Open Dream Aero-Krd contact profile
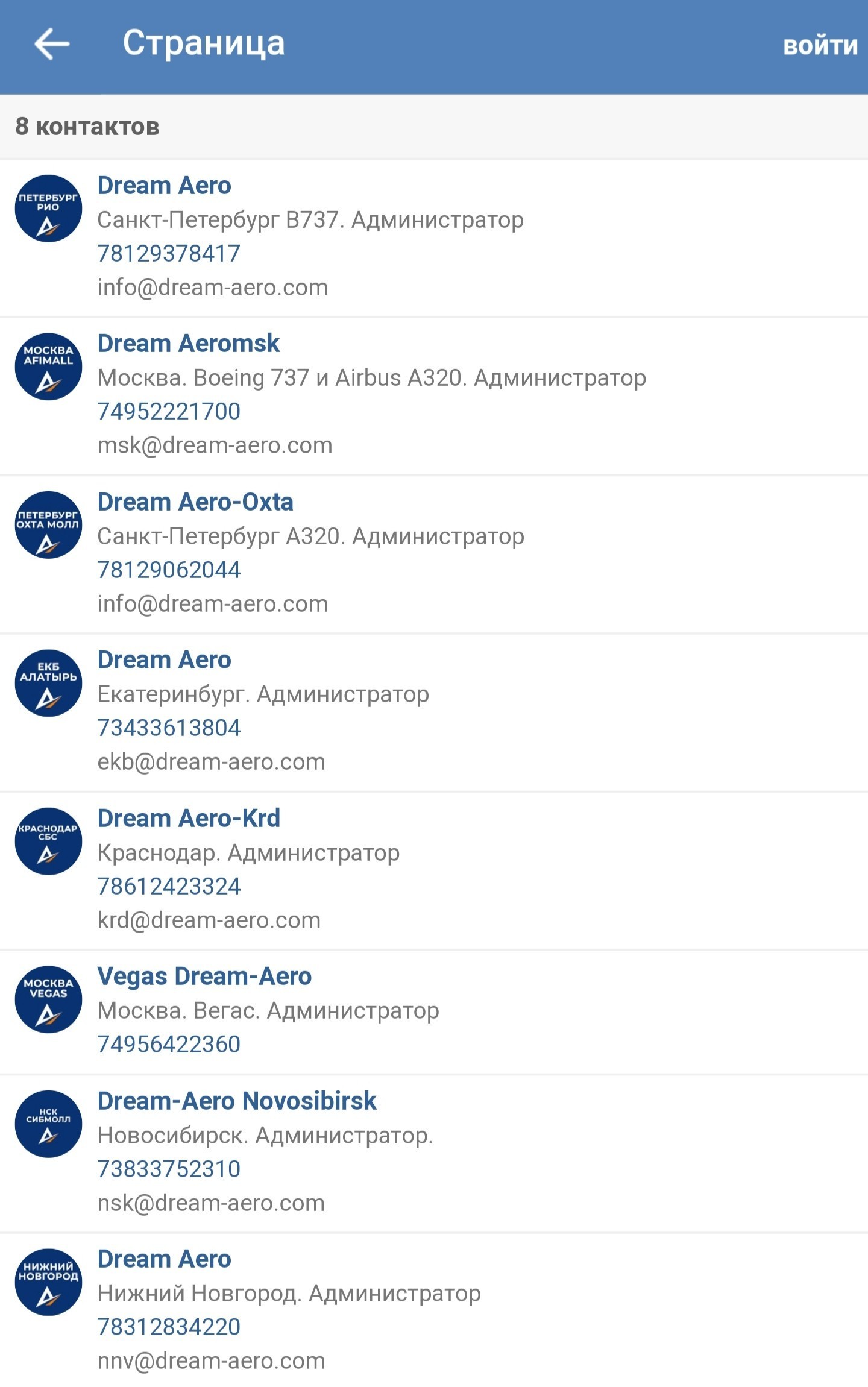 189,819
